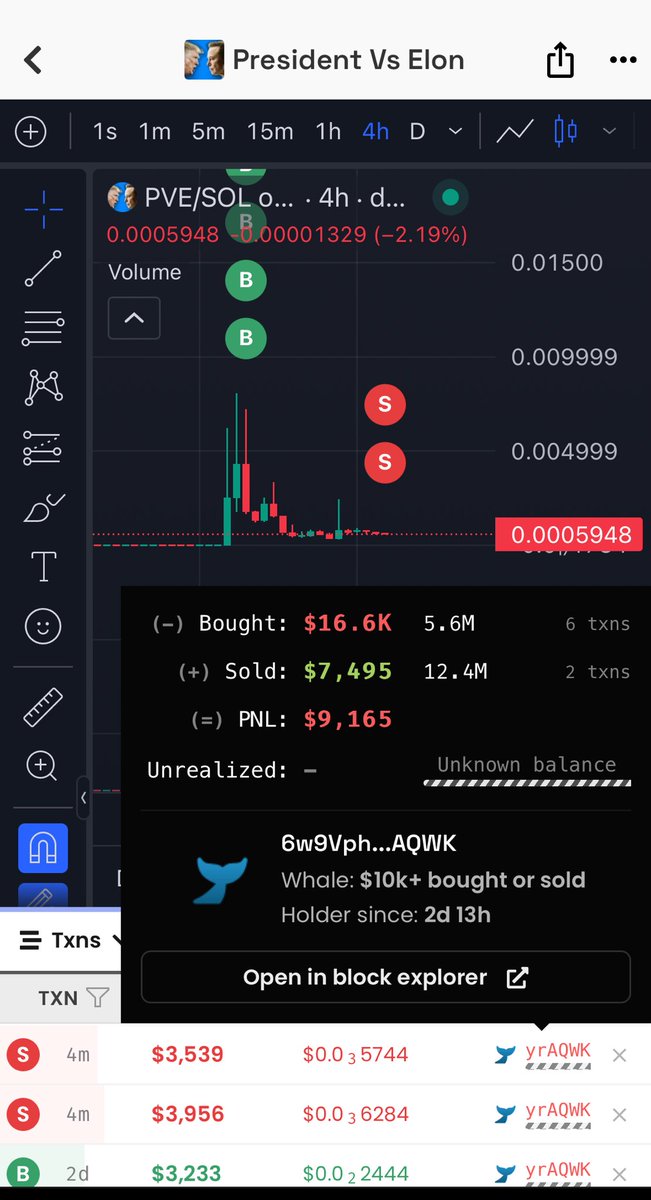Add a symbol with the plus icon

coord(31,132)
